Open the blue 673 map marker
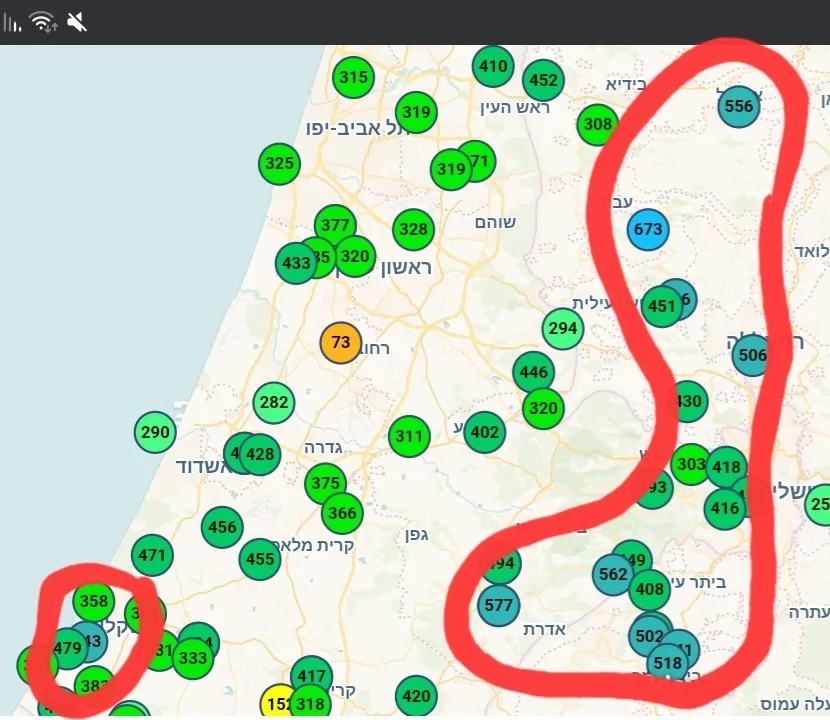Screen dimensions: 830x720 (x=648, y=230)
